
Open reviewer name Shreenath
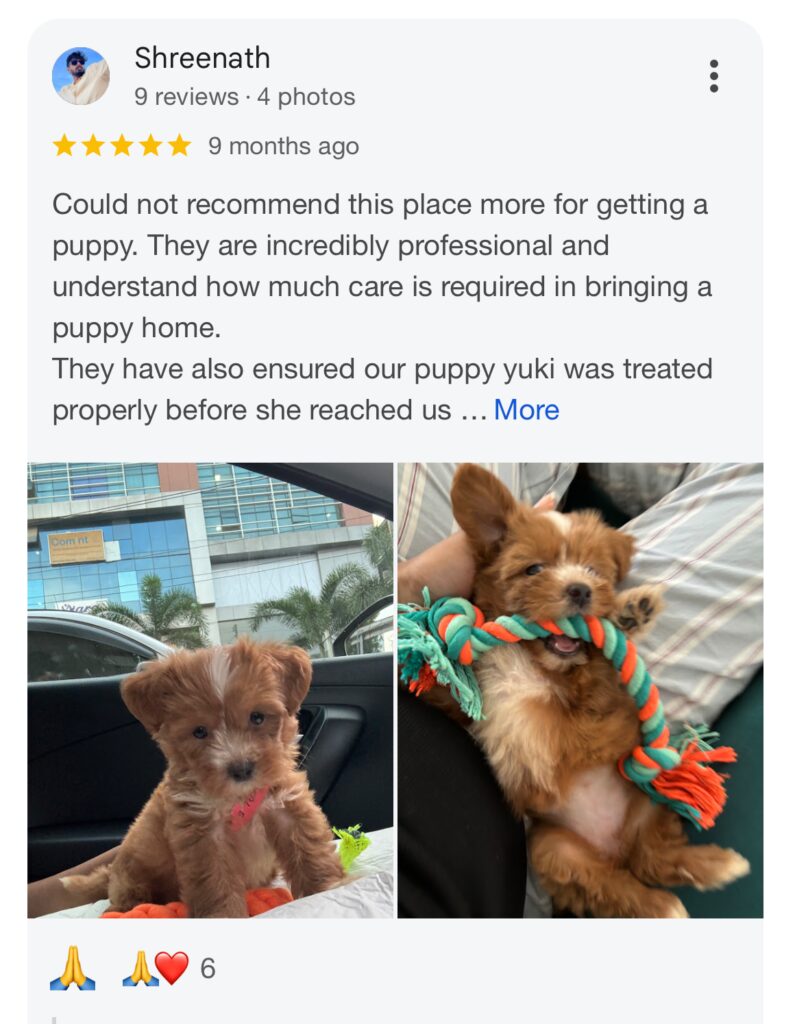pyautogui.click(x=202, y=58)
